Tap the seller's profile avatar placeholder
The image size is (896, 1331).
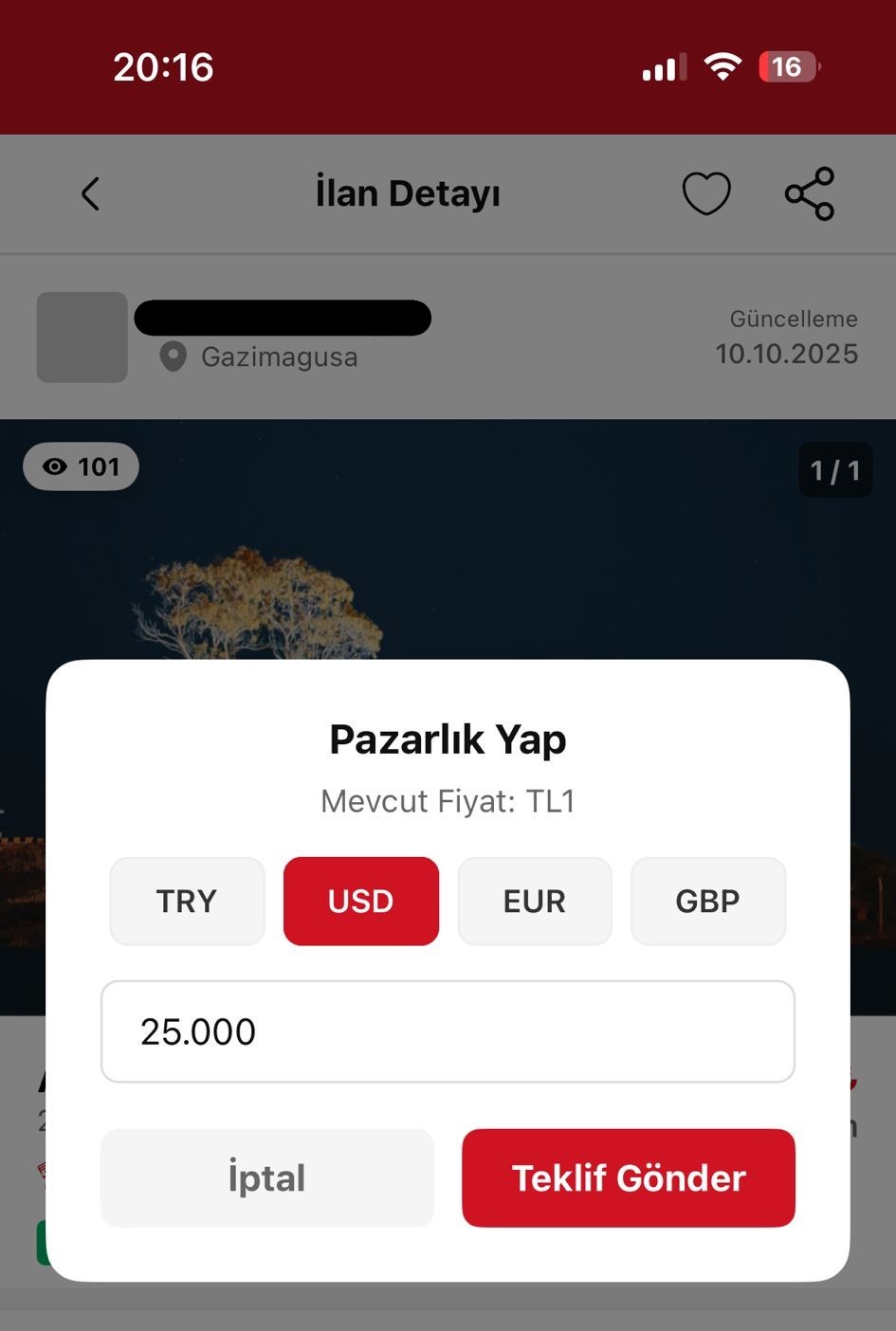point(82,337)
